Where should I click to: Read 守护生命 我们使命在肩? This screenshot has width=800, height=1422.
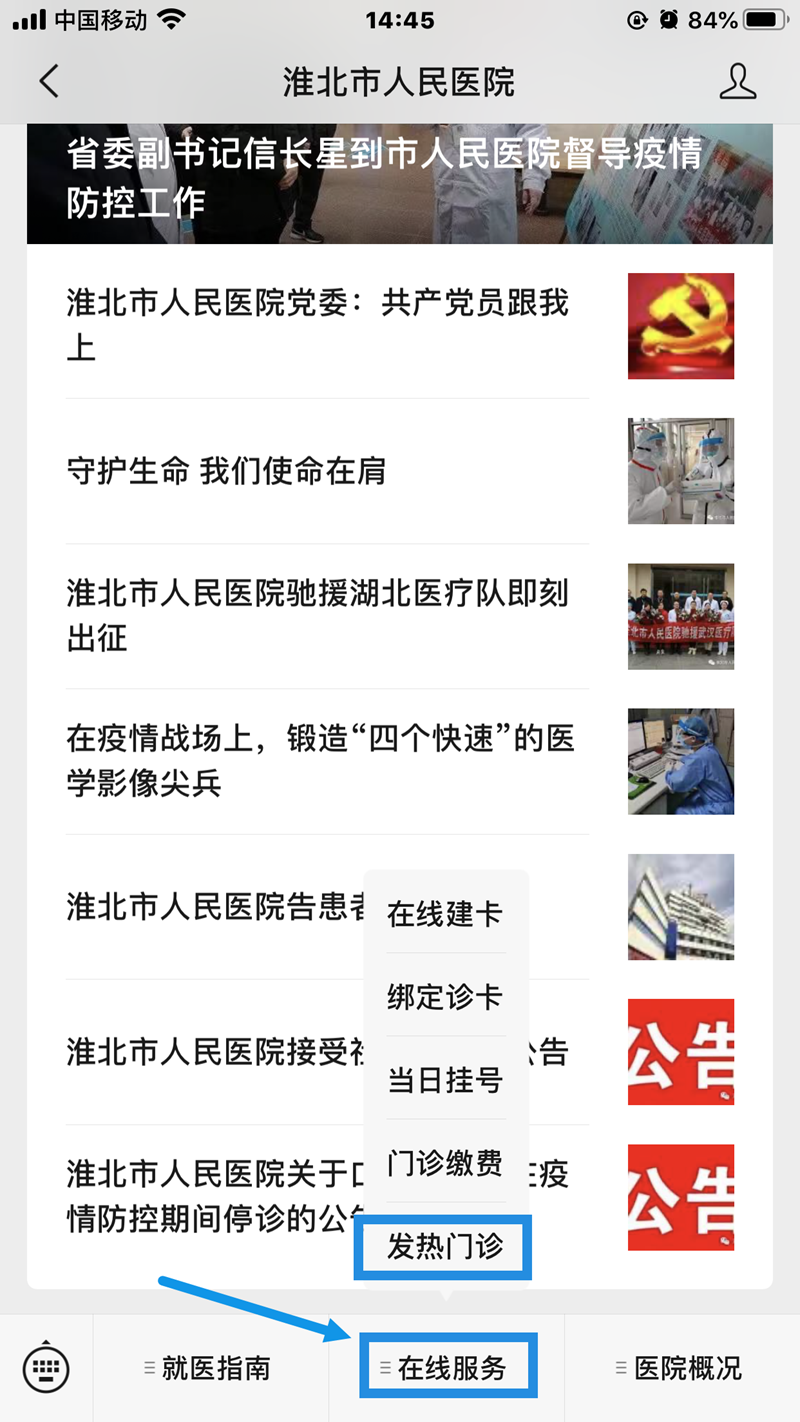[x=400, y=471]
